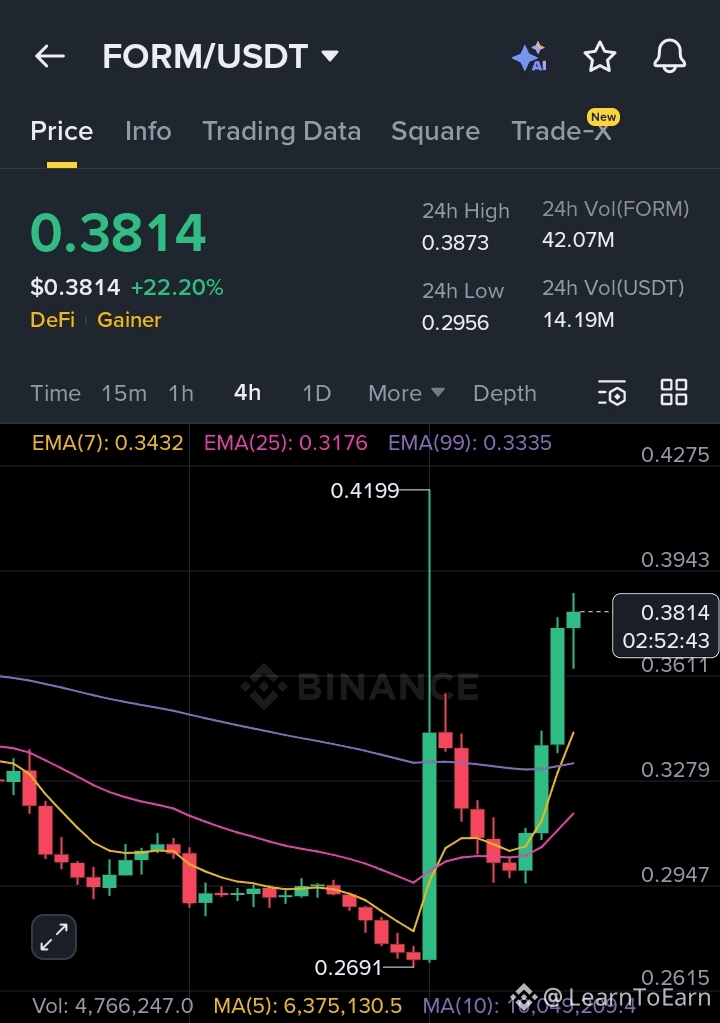The image size is (720, 1023).
Task: Set a price alert bell
Action: (669, 57)
